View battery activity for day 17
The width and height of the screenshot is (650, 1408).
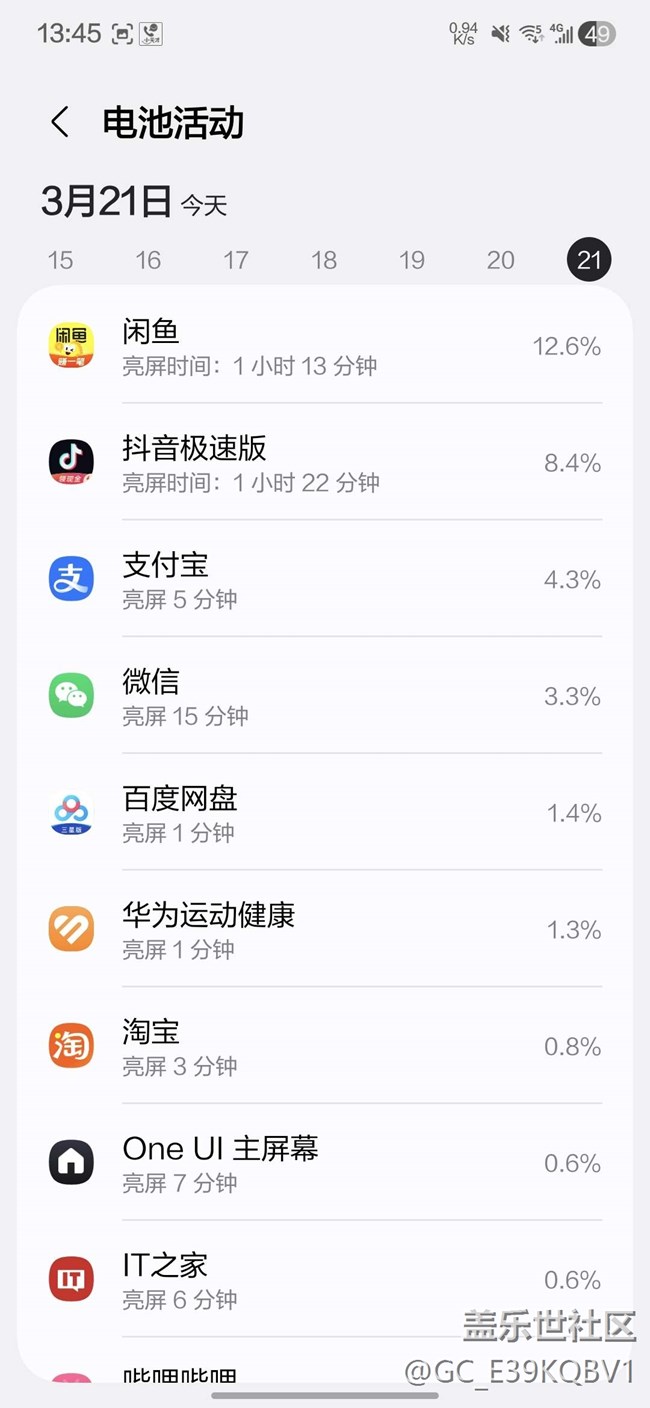click(236, 261)
